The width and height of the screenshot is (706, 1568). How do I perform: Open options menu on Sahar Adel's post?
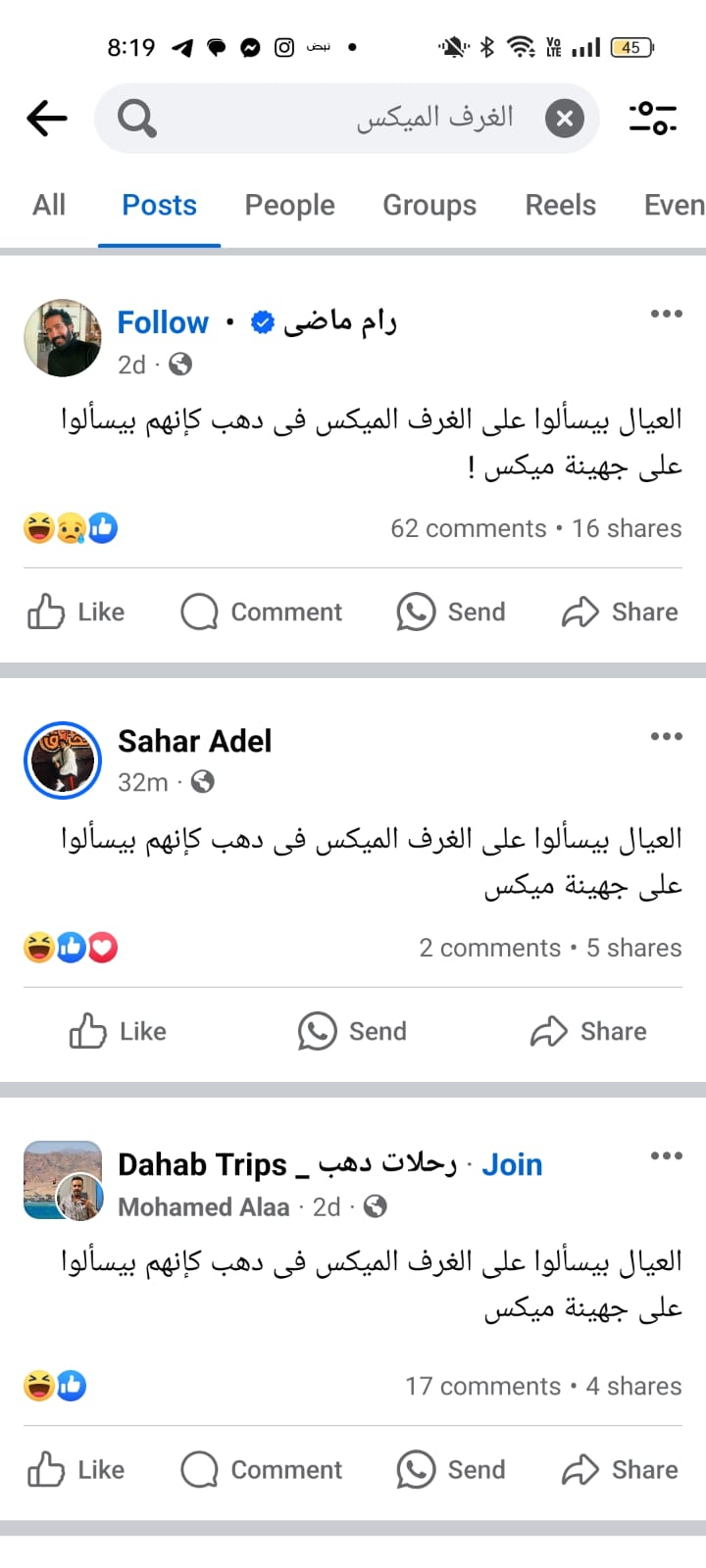point(666,736)
